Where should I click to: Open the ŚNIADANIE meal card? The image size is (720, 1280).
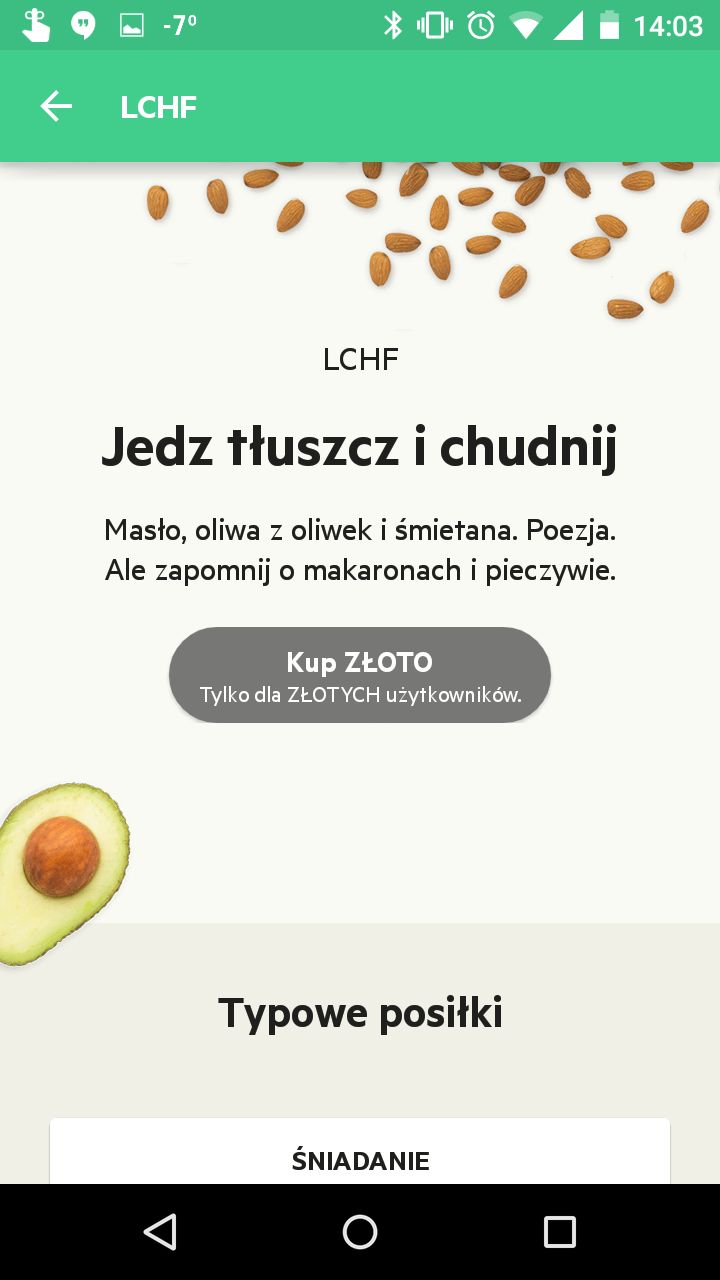(360, 1152)
